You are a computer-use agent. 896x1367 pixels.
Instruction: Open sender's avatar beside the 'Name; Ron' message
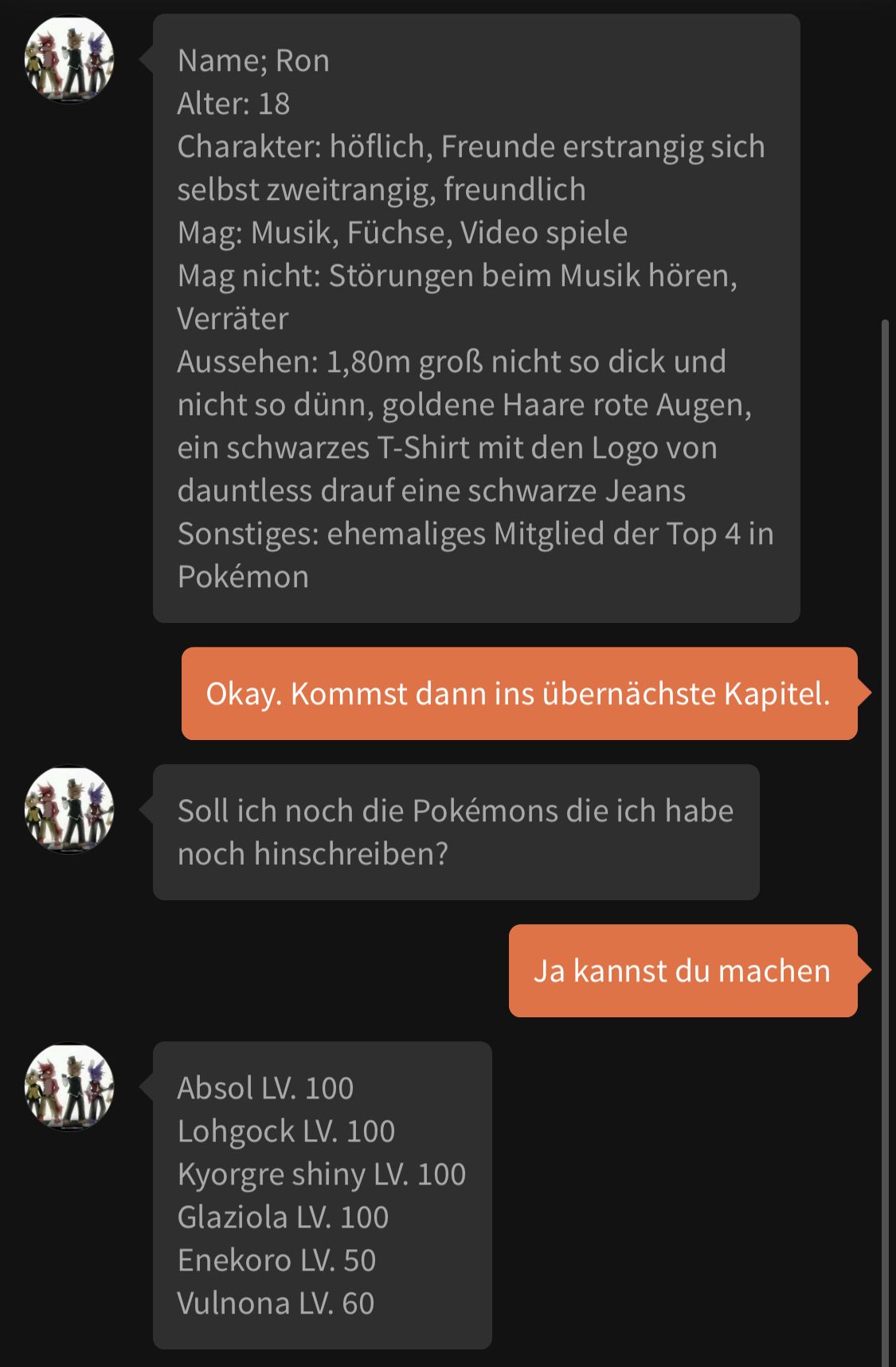pos(69,59)
